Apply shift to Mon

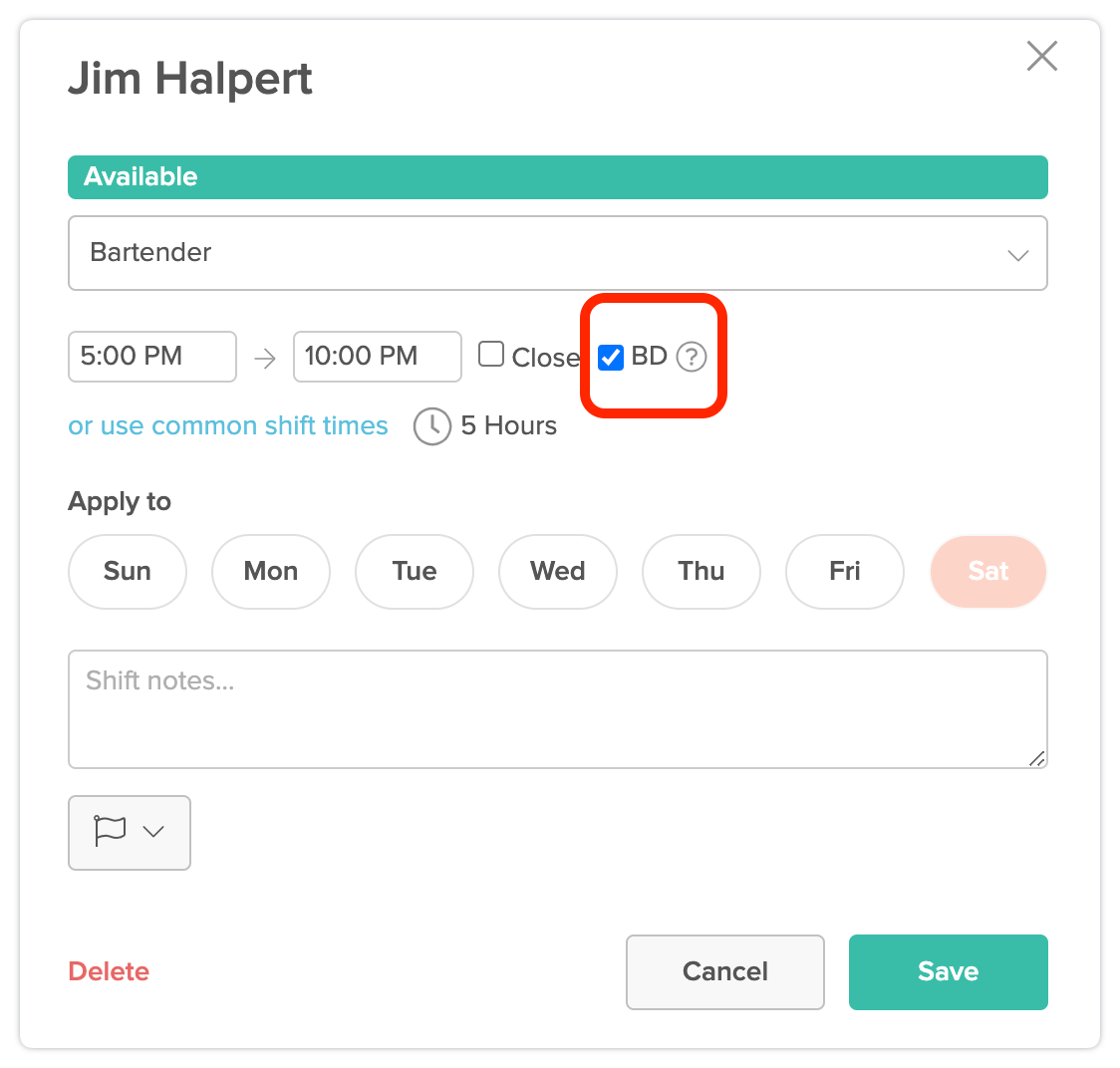tap(271, 572)
